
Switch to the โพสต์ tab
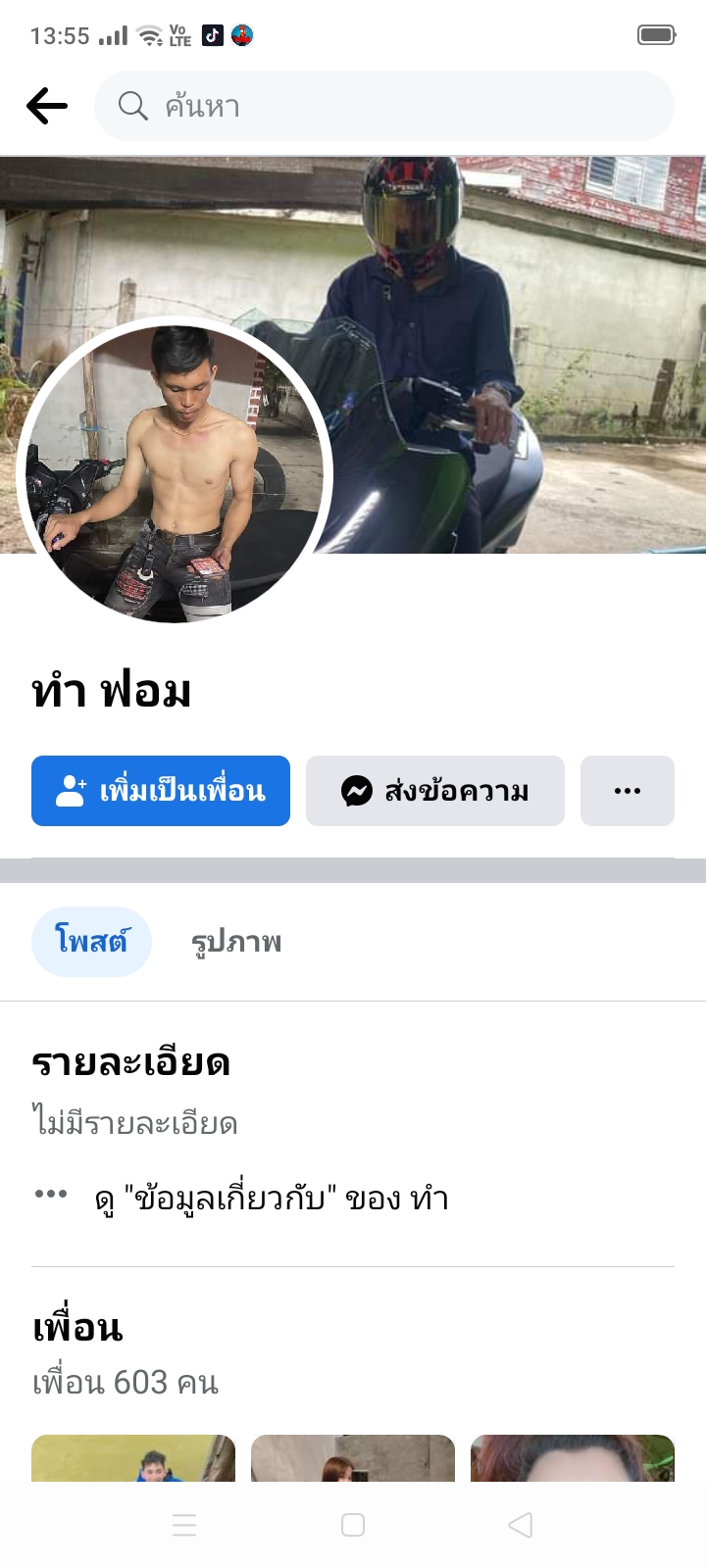pos(91,942)
